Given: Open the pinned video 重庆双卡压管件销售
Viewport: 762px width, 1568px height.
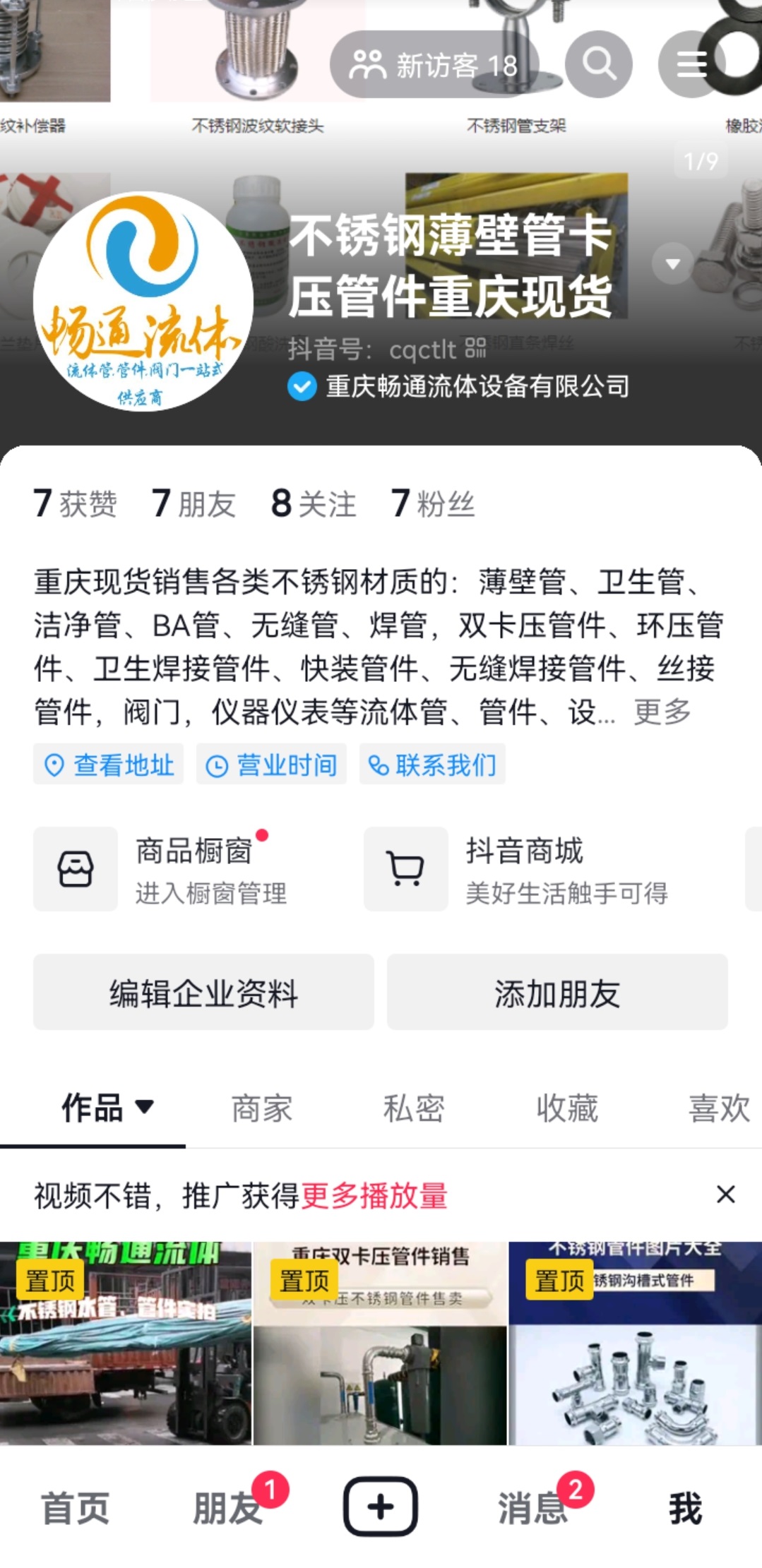Looking at the screenshot, I should (380, 1343).
